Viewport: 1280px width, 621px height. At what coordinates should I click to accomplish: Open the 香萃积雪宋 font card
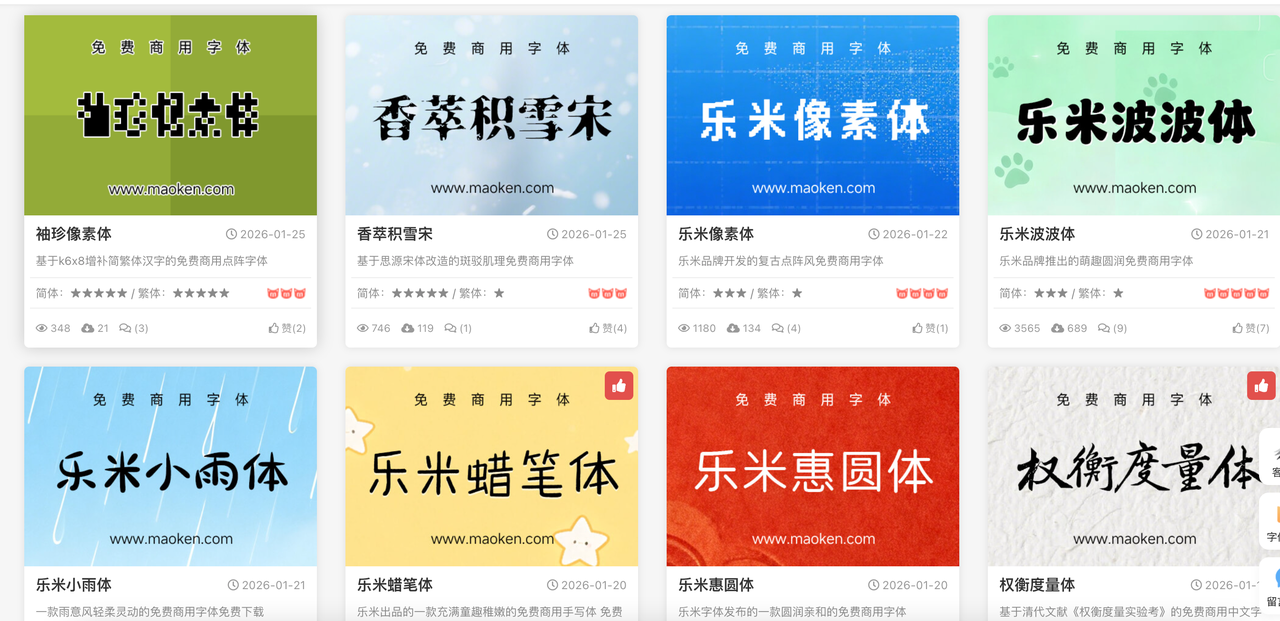pos(491,115)
